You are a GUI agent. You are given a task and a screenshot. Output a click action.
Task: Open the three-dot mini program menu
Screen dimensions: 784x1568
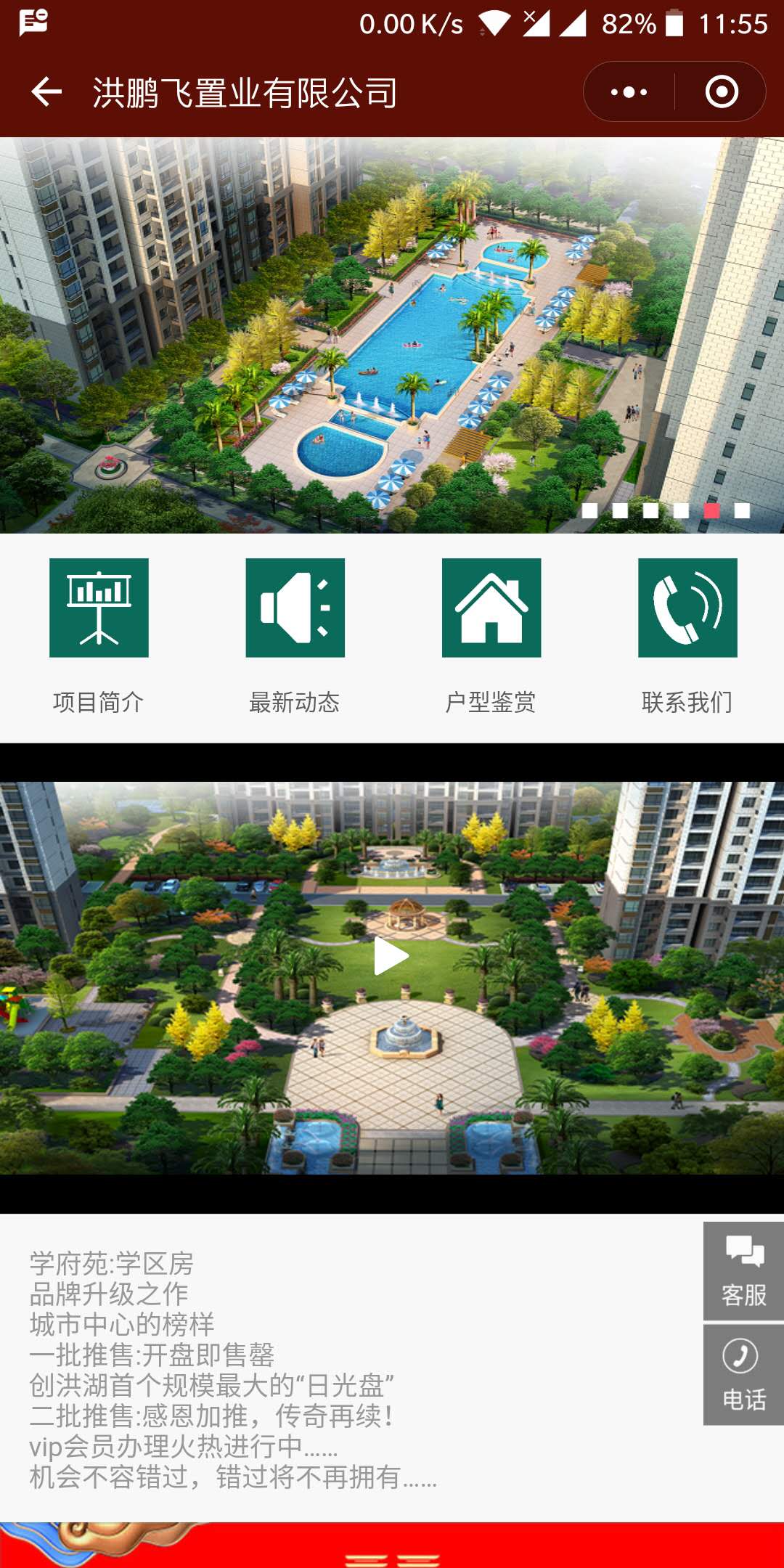(629, 92)
